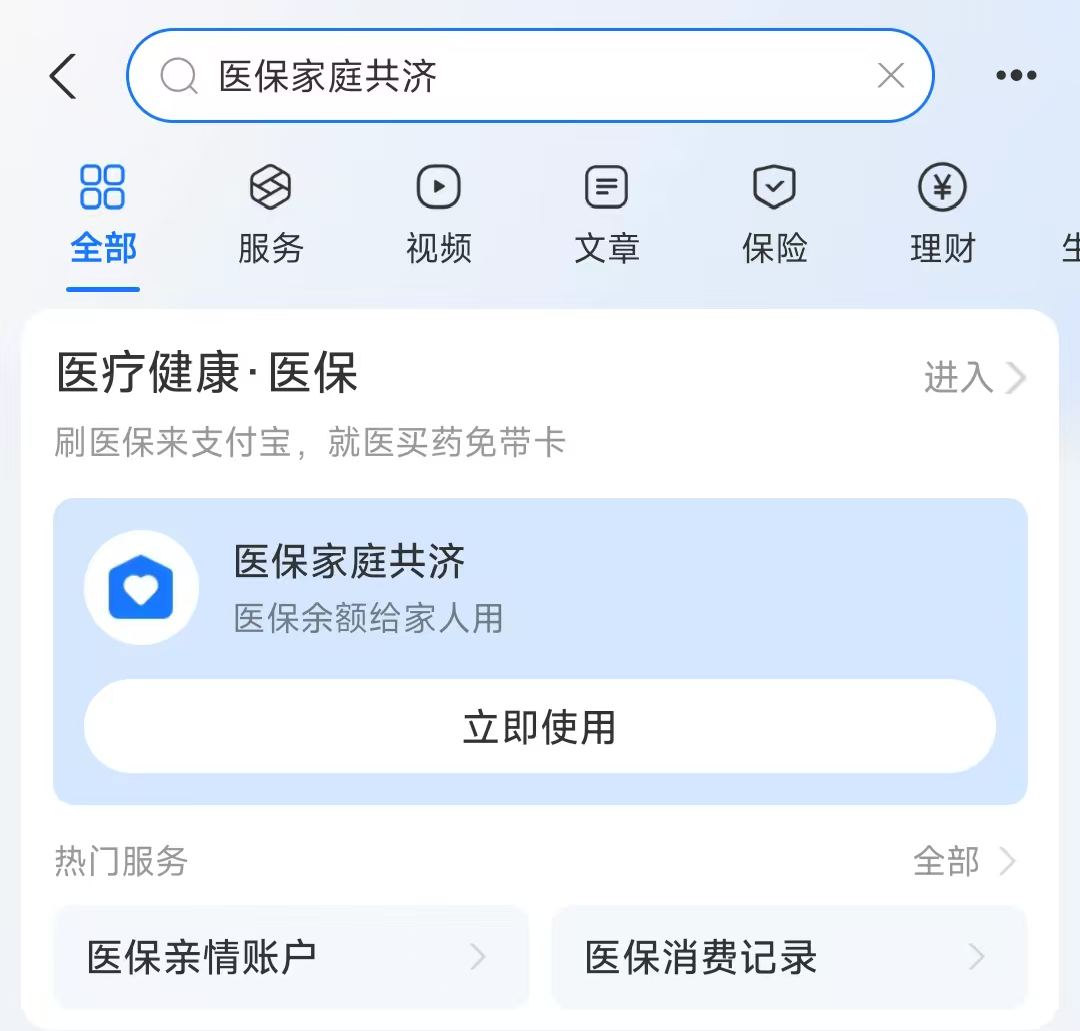Tap the 立即使用 button
This screenshot has height=1031, width=1080.
tap(540, 727)
